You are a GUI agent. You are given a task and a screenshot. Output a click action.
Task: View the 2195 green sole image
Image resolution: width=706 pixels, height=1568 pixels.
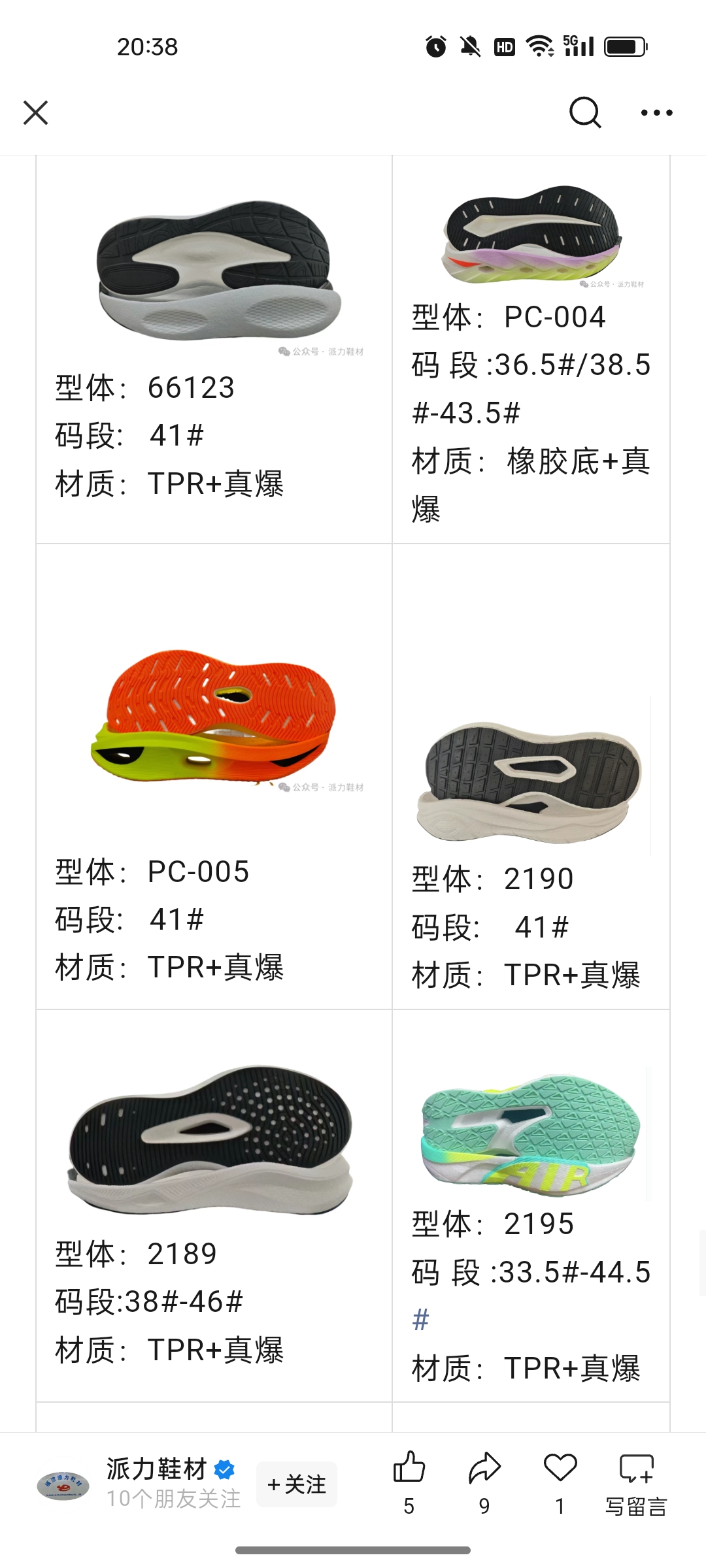529,1134
